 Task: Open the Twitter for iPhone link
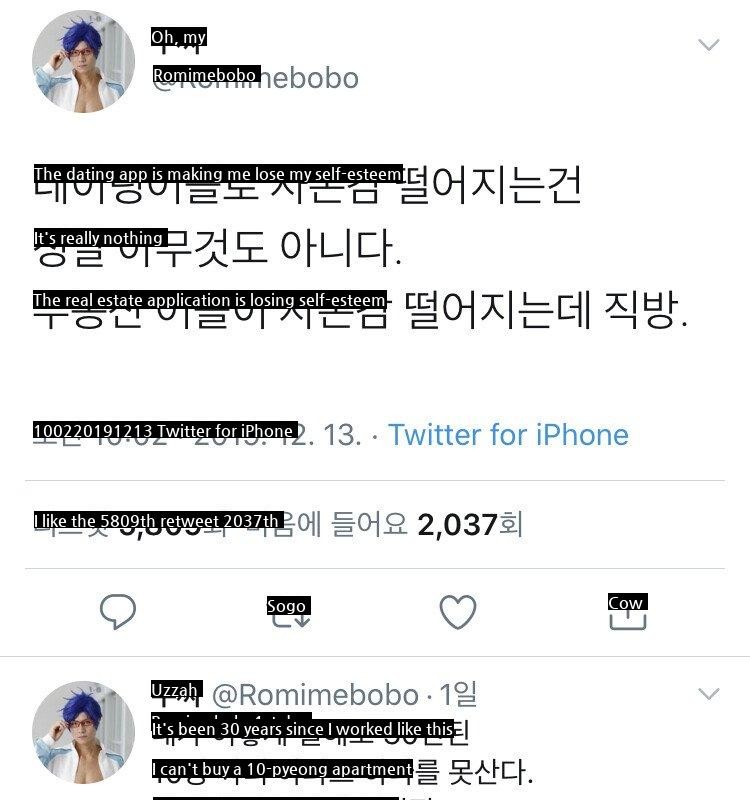point(508,435)
